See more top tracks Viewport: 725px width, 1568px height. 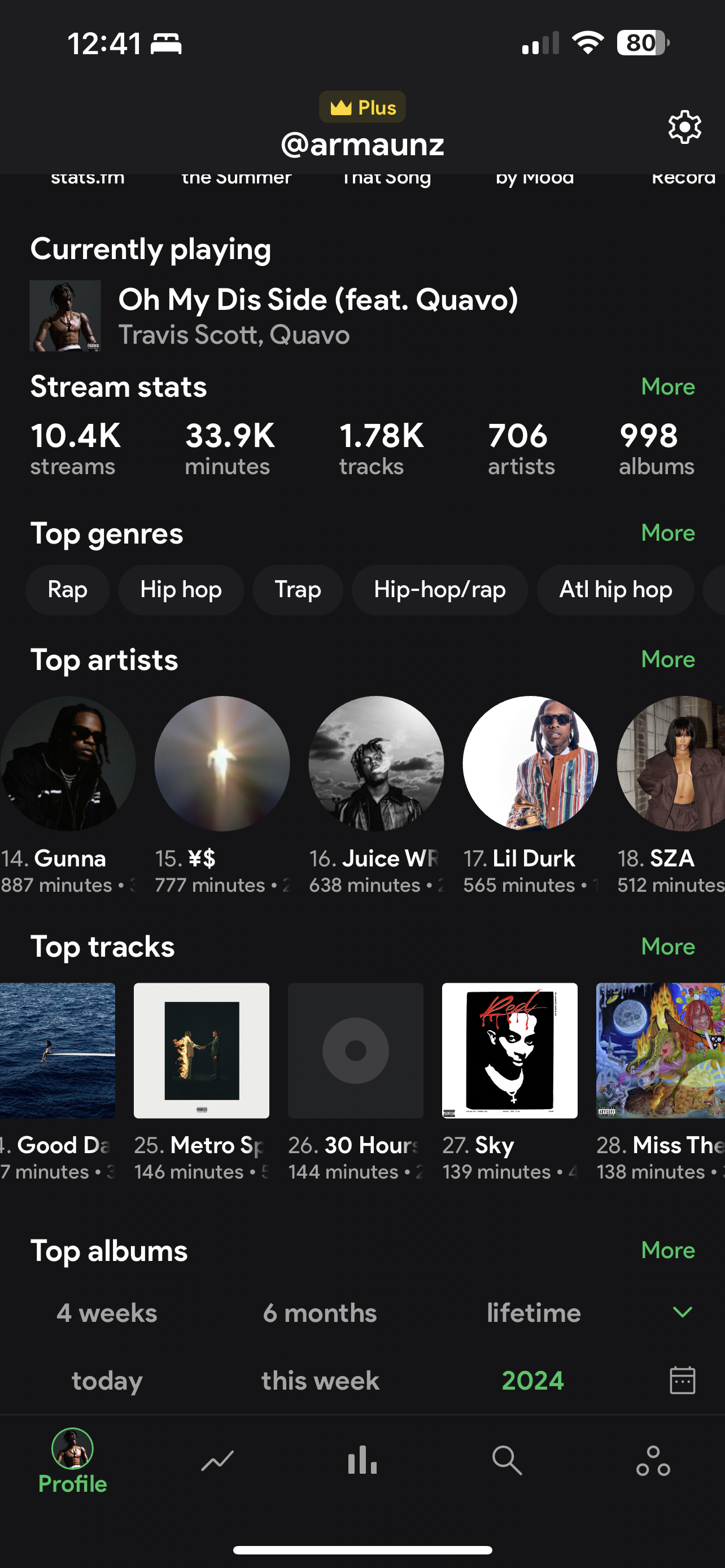point(667,946)
